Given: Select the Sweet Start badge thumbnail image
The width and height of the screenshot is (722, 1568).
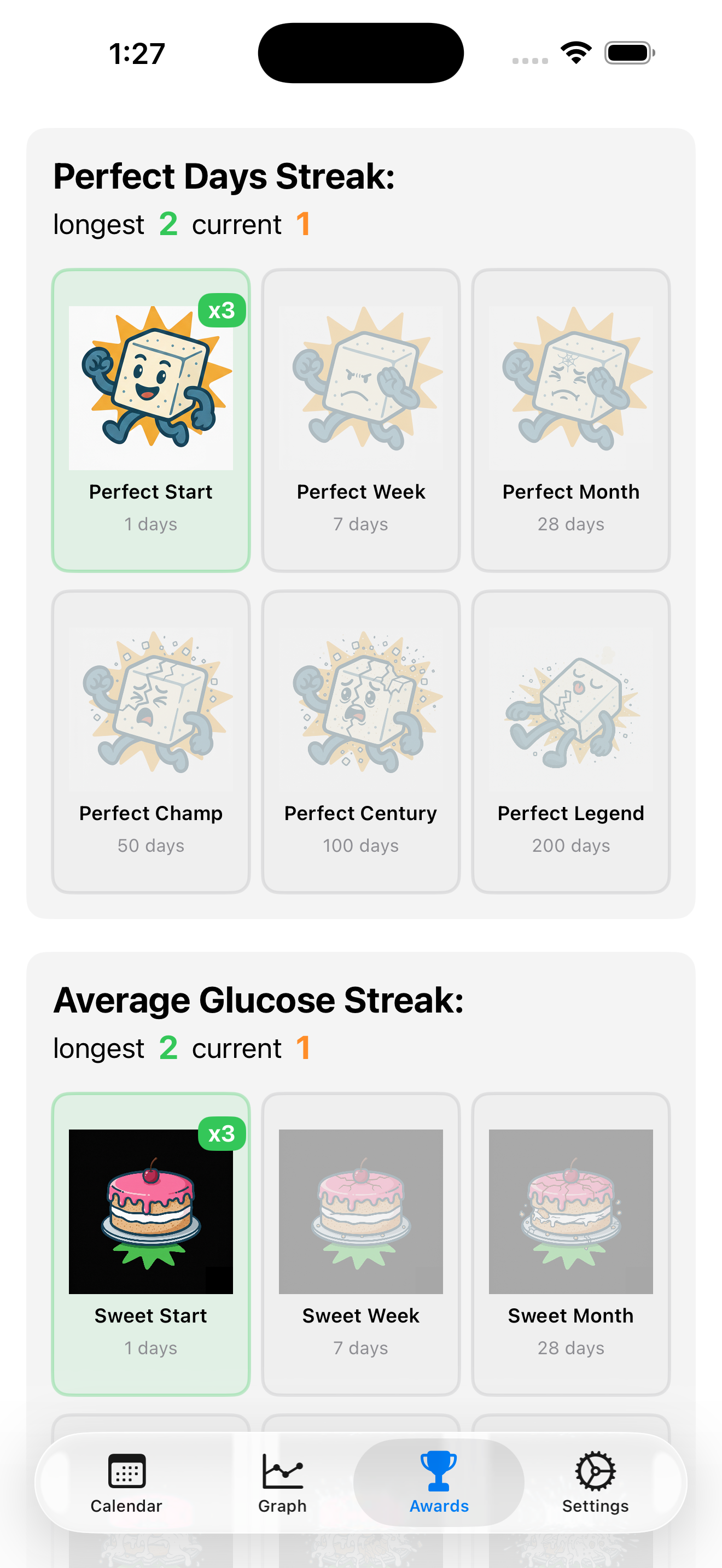Looking at the screenshot, I should point(150,1212).
